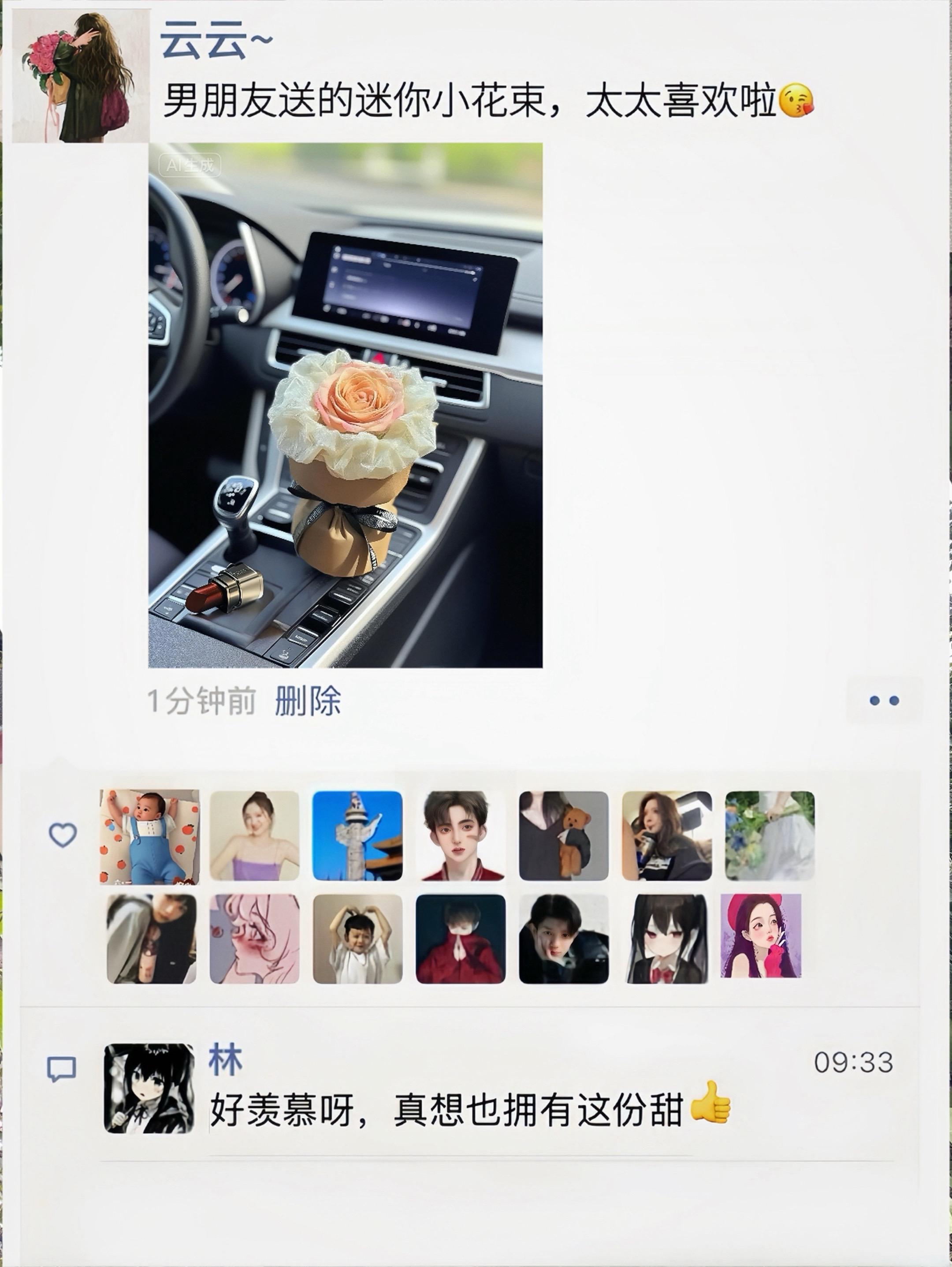Open the baby-photo liker's profile
Screen dimensions: 952x1267
tap(150, 836)
